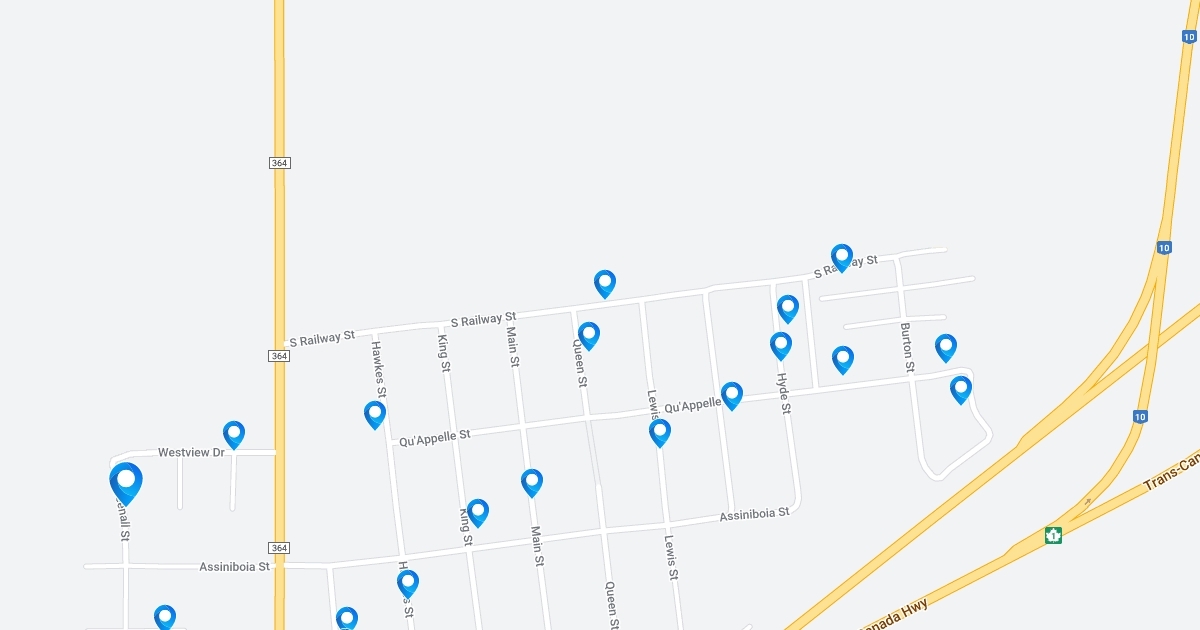The height and width of the screenshot is (630, 1200).
Task: Open the pin on Lewis St below Qu'Appelle
Action: [x=660, y=432]
